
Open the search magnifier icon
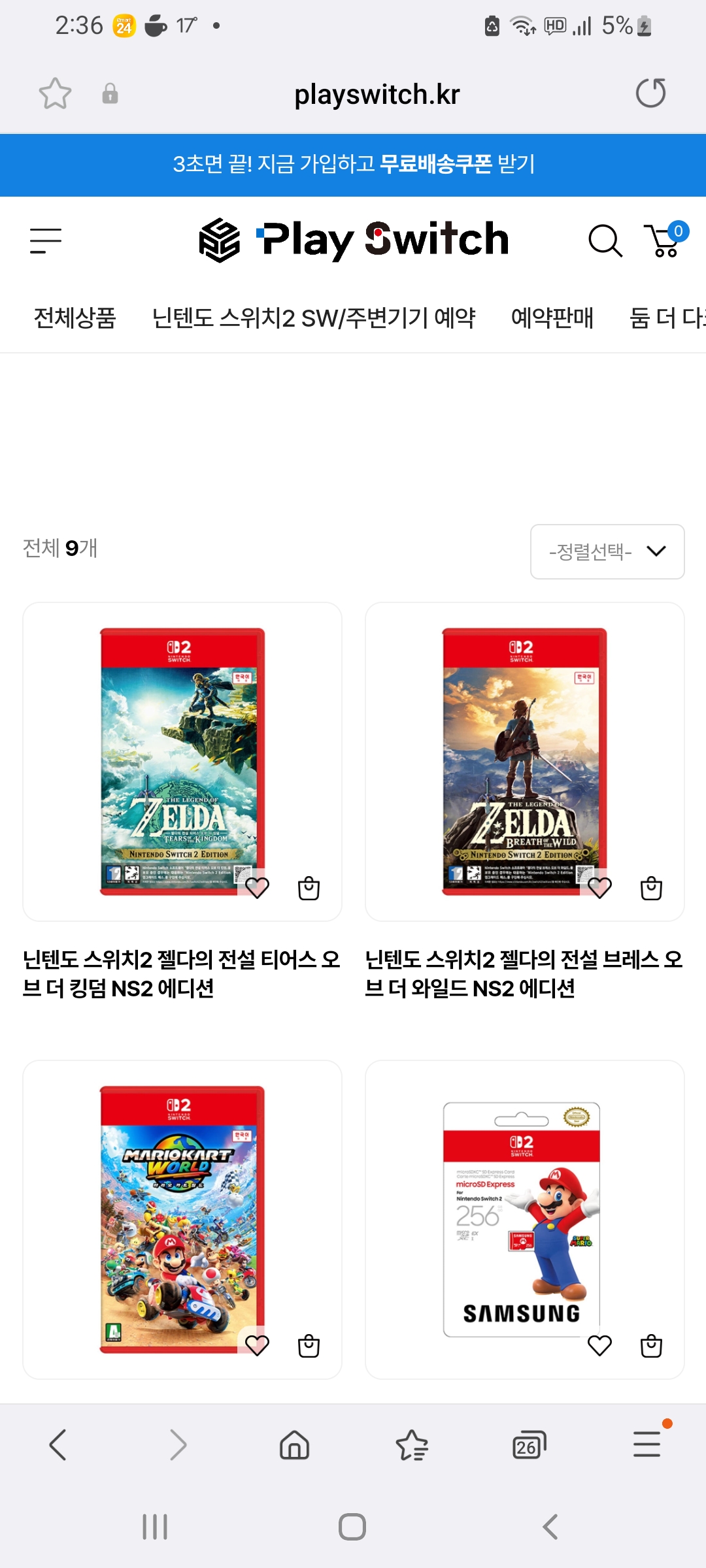(605, 240)
